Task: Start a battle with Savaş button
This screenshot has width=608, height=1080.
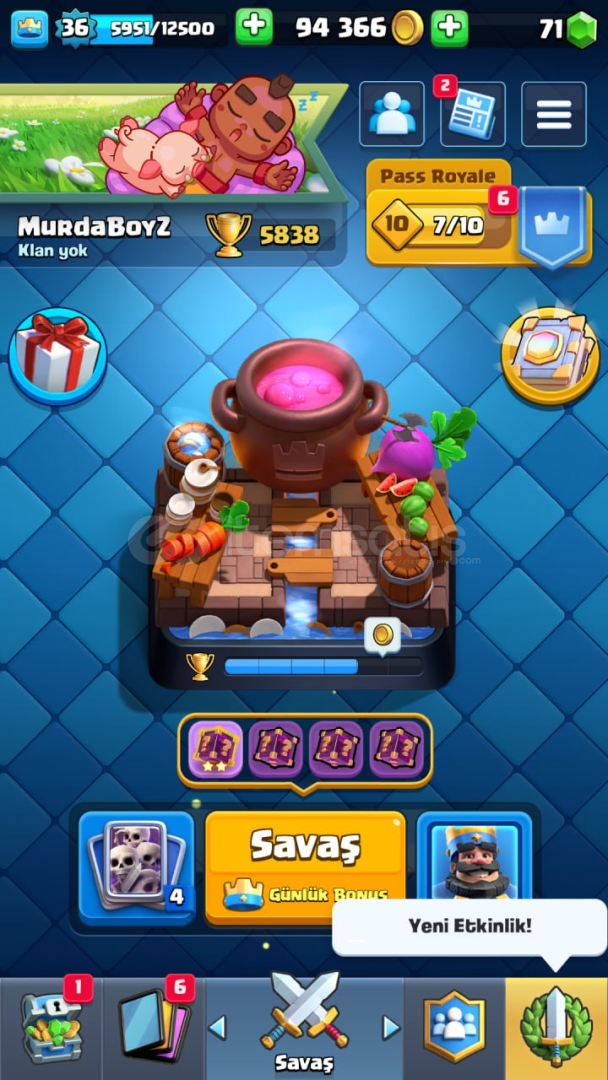Action: 305,866
